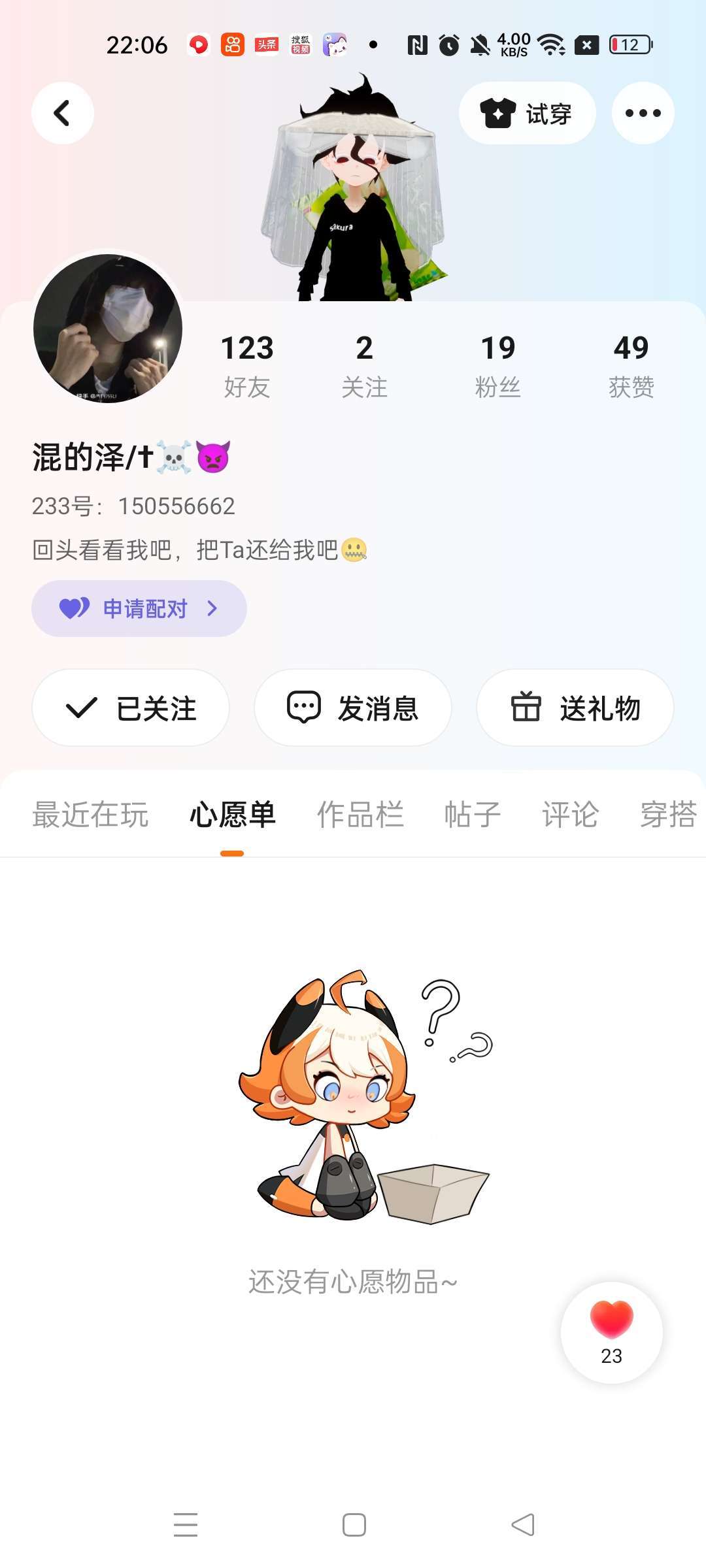
Task: Open recent apps from navigation bar
Action: pyautogui.click(x=186, y=1525)
